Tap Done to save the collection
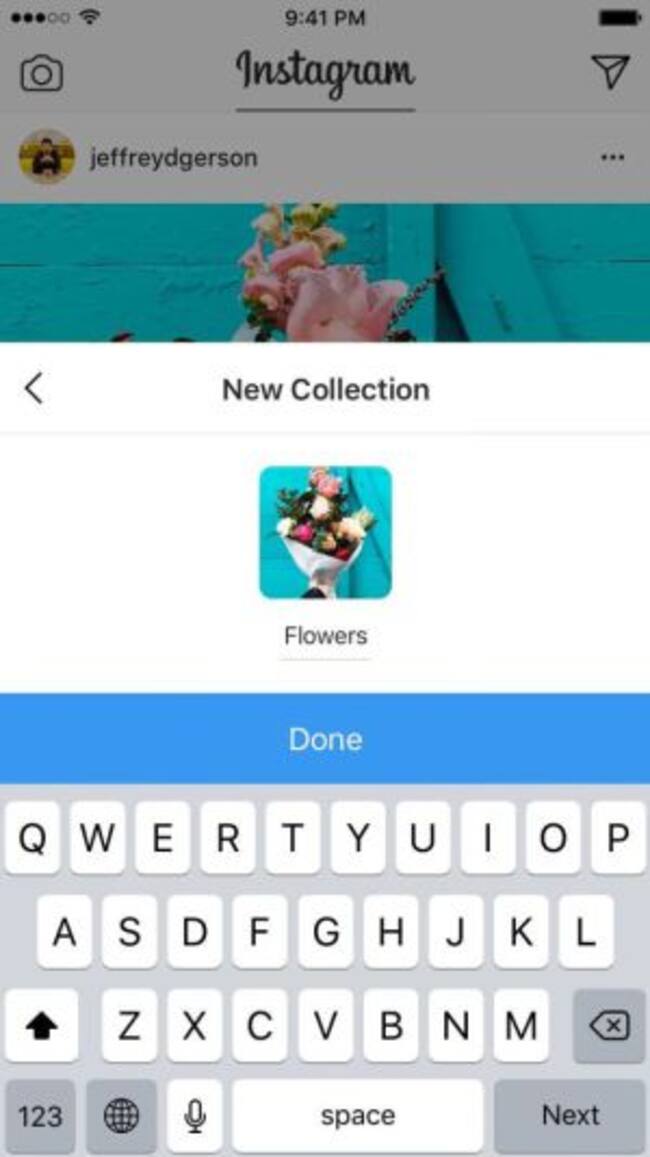Image resolution: width=650 pixels, height=1157 pixels. coord(325,739)
